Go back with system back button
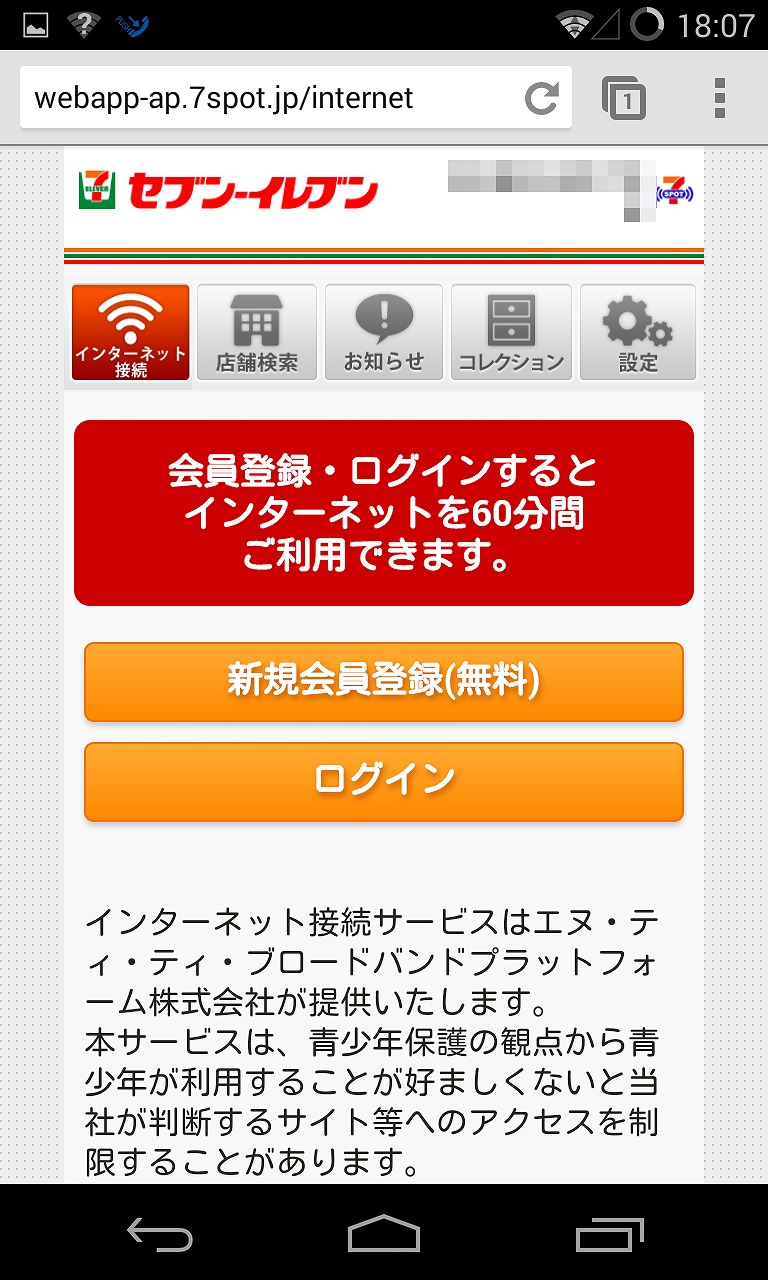Screen dimensions: 768x1280 coord(160,1234)
